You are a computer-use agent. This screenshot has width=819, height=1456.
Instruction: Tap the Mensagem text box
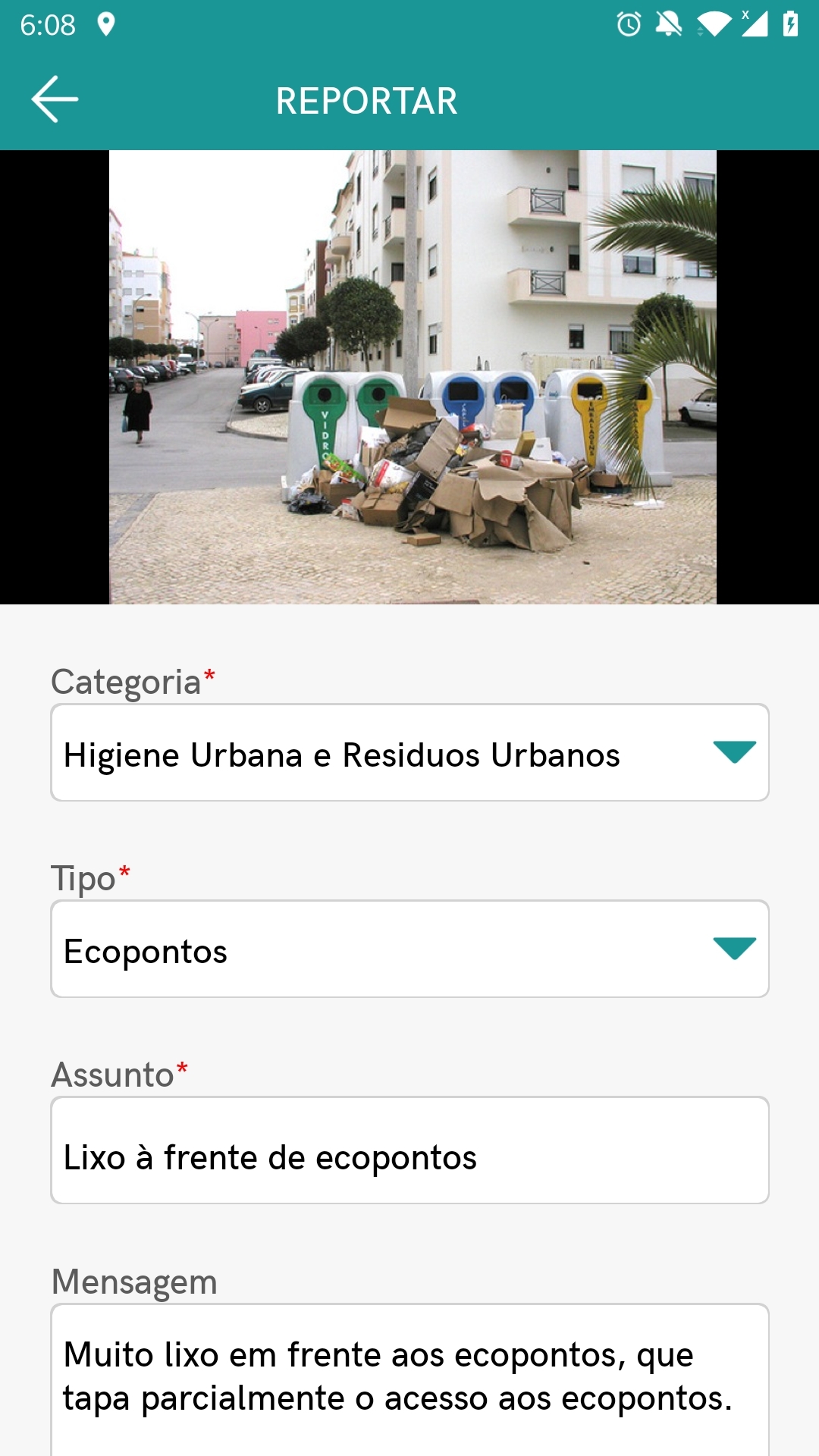click(x=409, y=1379)
